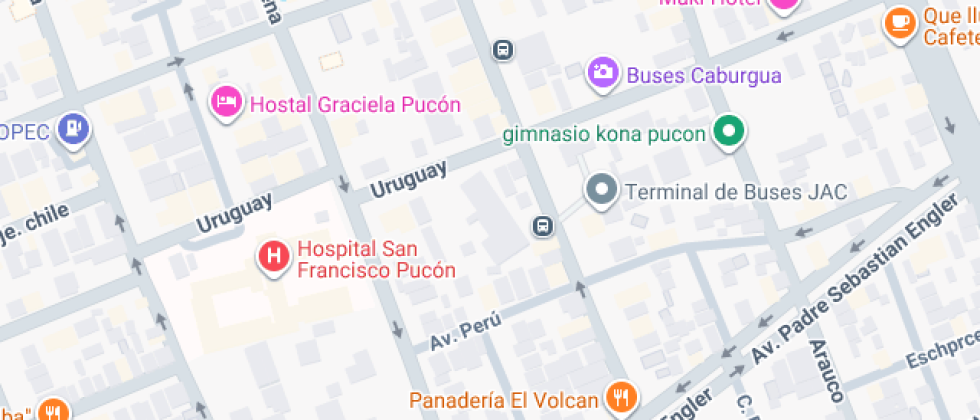Select the bus stop near Uruguay street
The width and height of the screenshot is (980, 420).
click(x=543, y=225)
